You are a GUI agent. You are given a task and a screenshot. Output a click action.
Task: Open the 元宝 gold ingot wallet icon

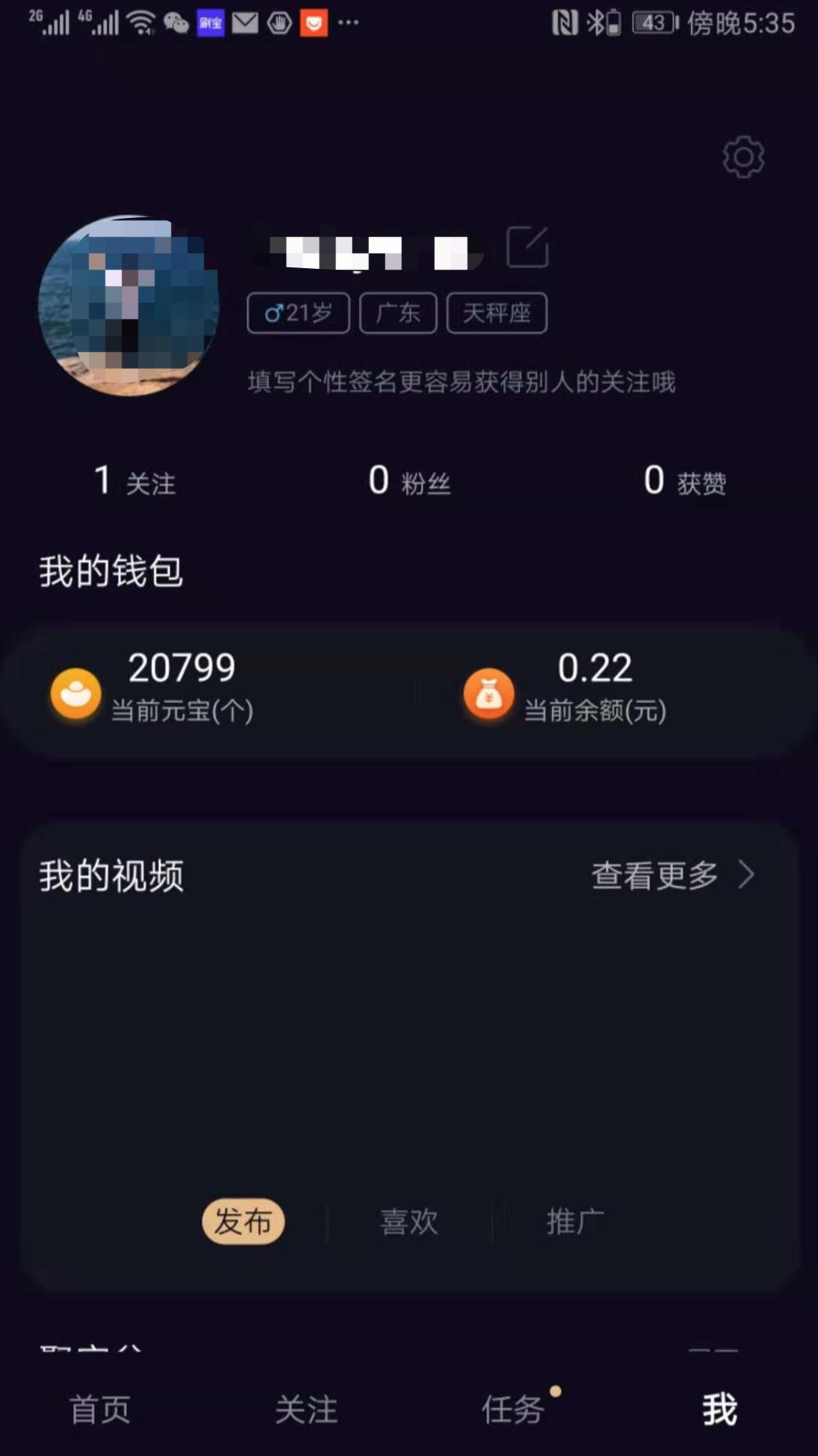coord(75,693)
